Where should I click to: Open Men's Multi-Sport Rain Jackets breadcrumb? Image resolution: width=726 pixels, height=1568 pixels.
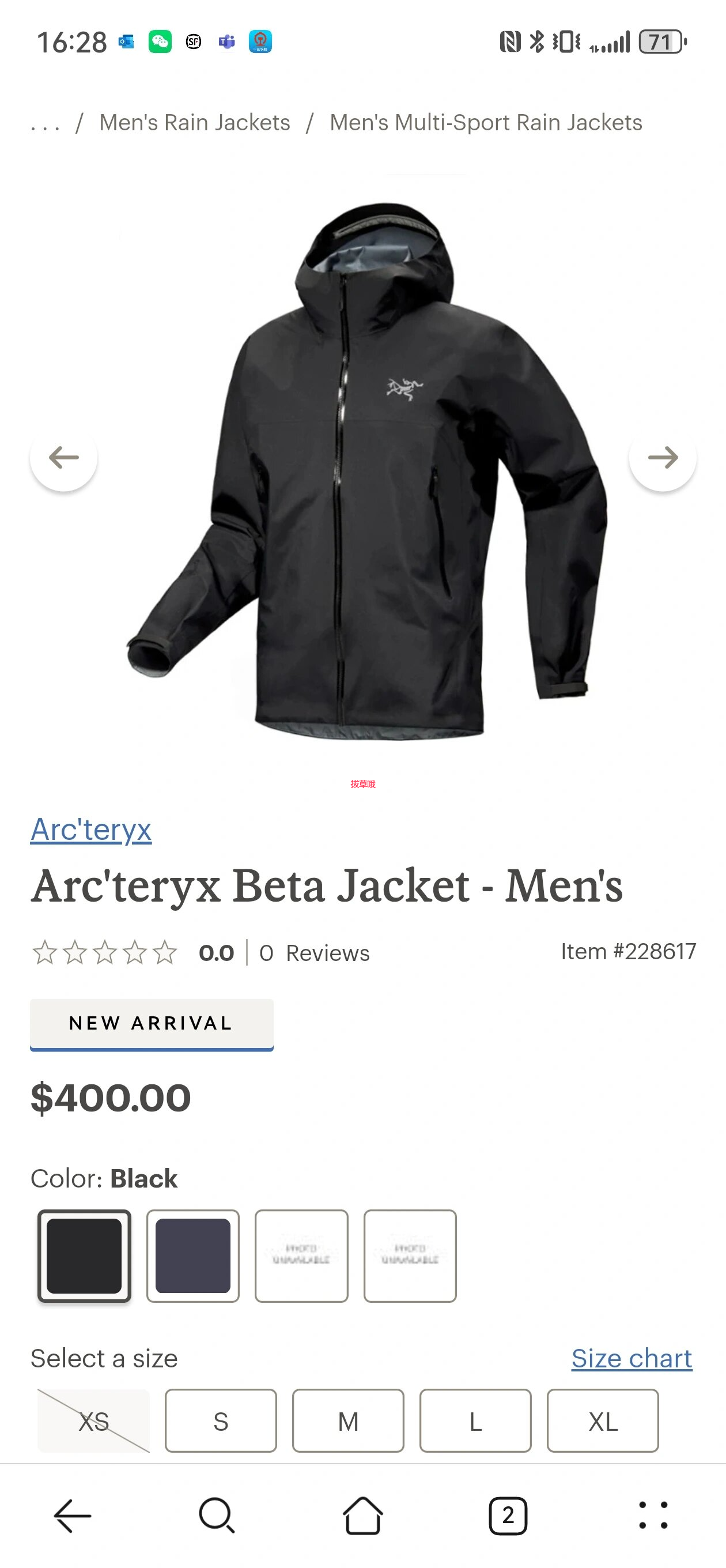(486, 123)
